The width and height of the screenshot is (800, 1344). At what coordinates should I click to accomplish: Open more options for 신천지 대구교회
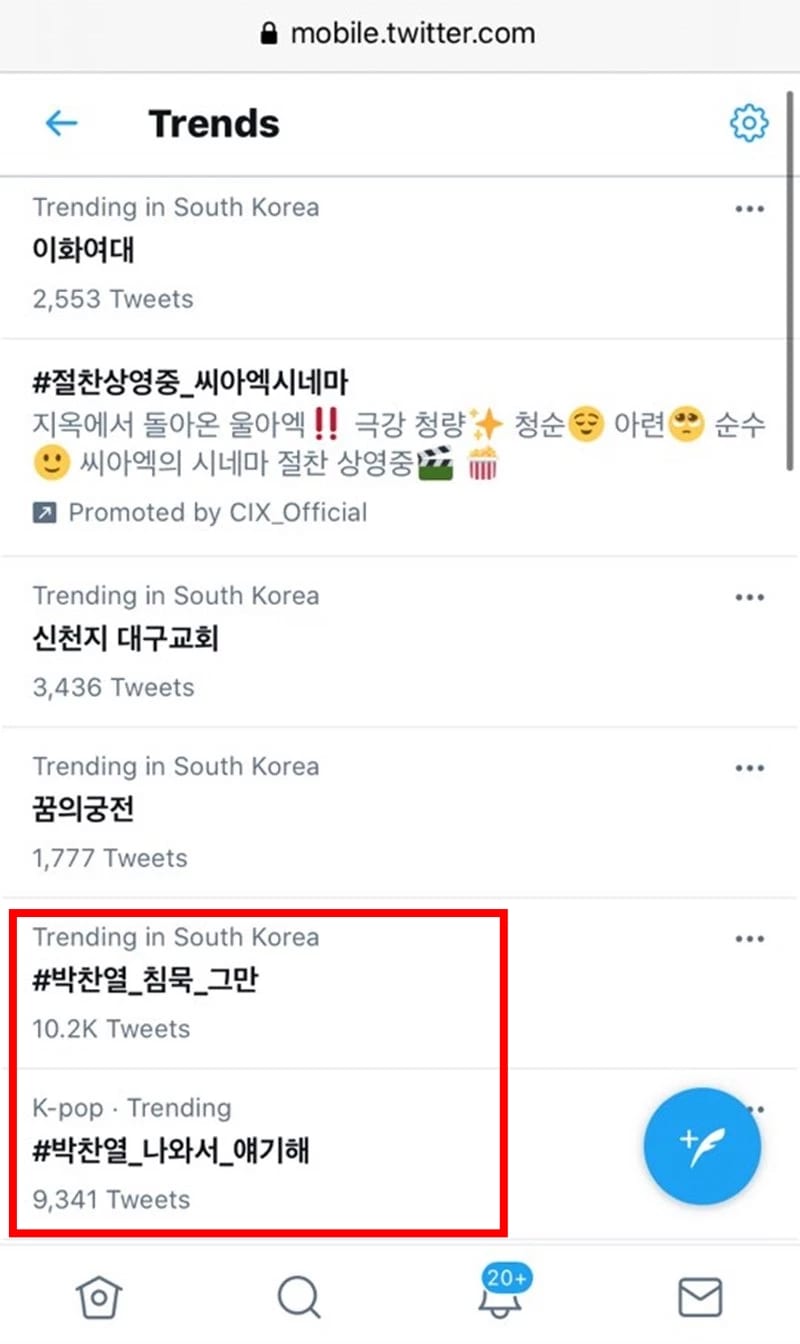click(x=749, y=597)
